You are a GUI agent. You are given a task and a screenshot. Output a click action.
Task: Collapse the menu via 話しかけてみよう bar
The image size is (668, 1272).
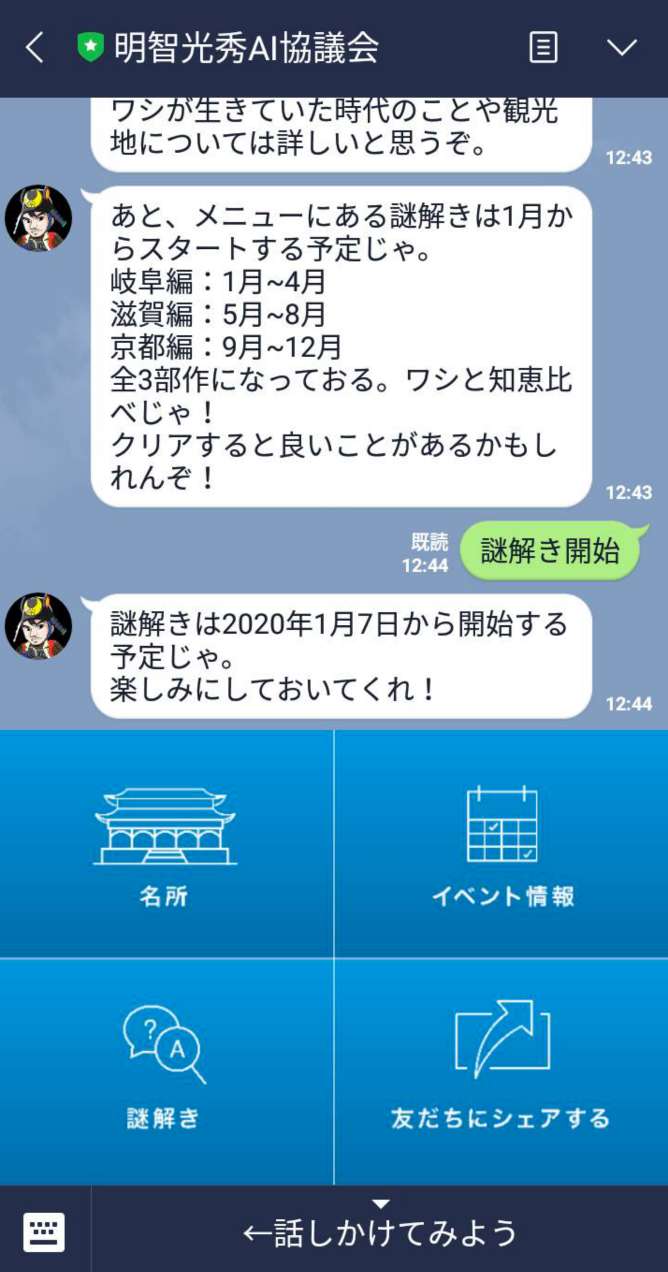pos(380,1230)
